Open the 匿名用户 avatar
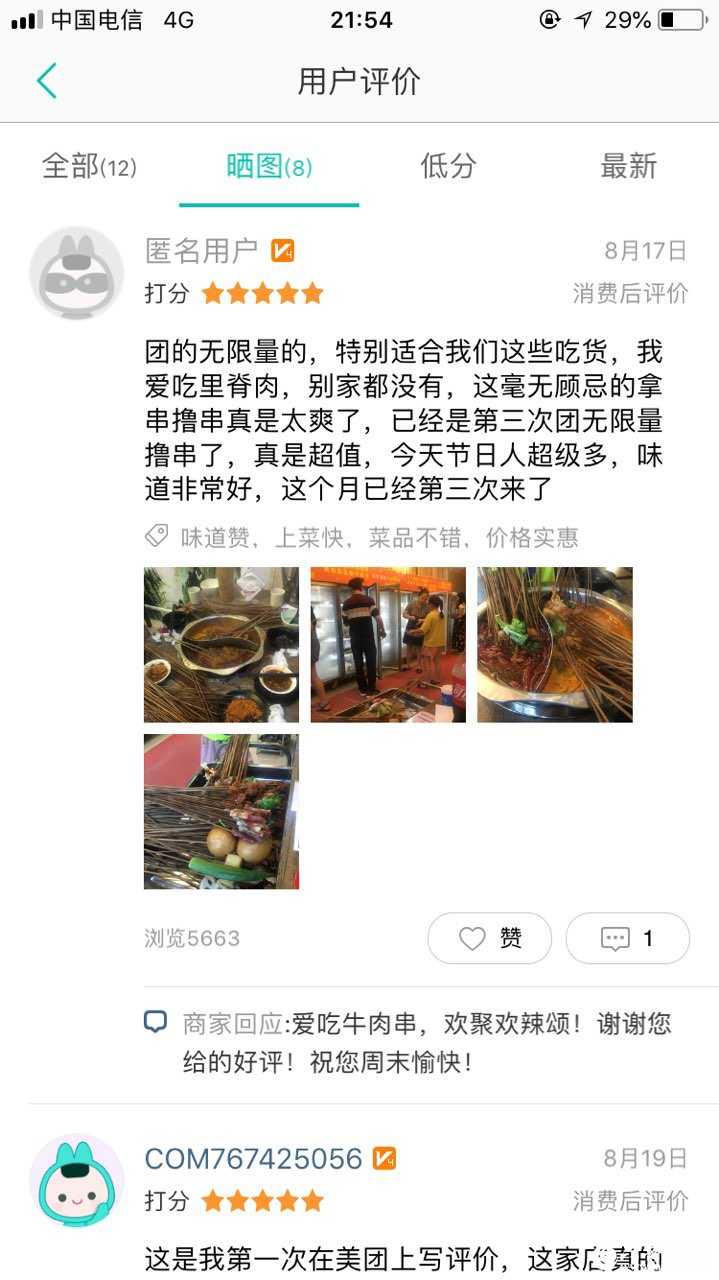Viewport: 719px width, 1280px height. 76,272
